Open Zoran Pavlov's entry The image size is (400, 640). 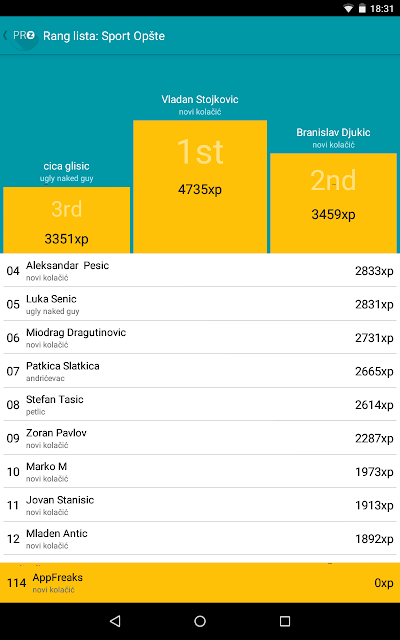200,438
